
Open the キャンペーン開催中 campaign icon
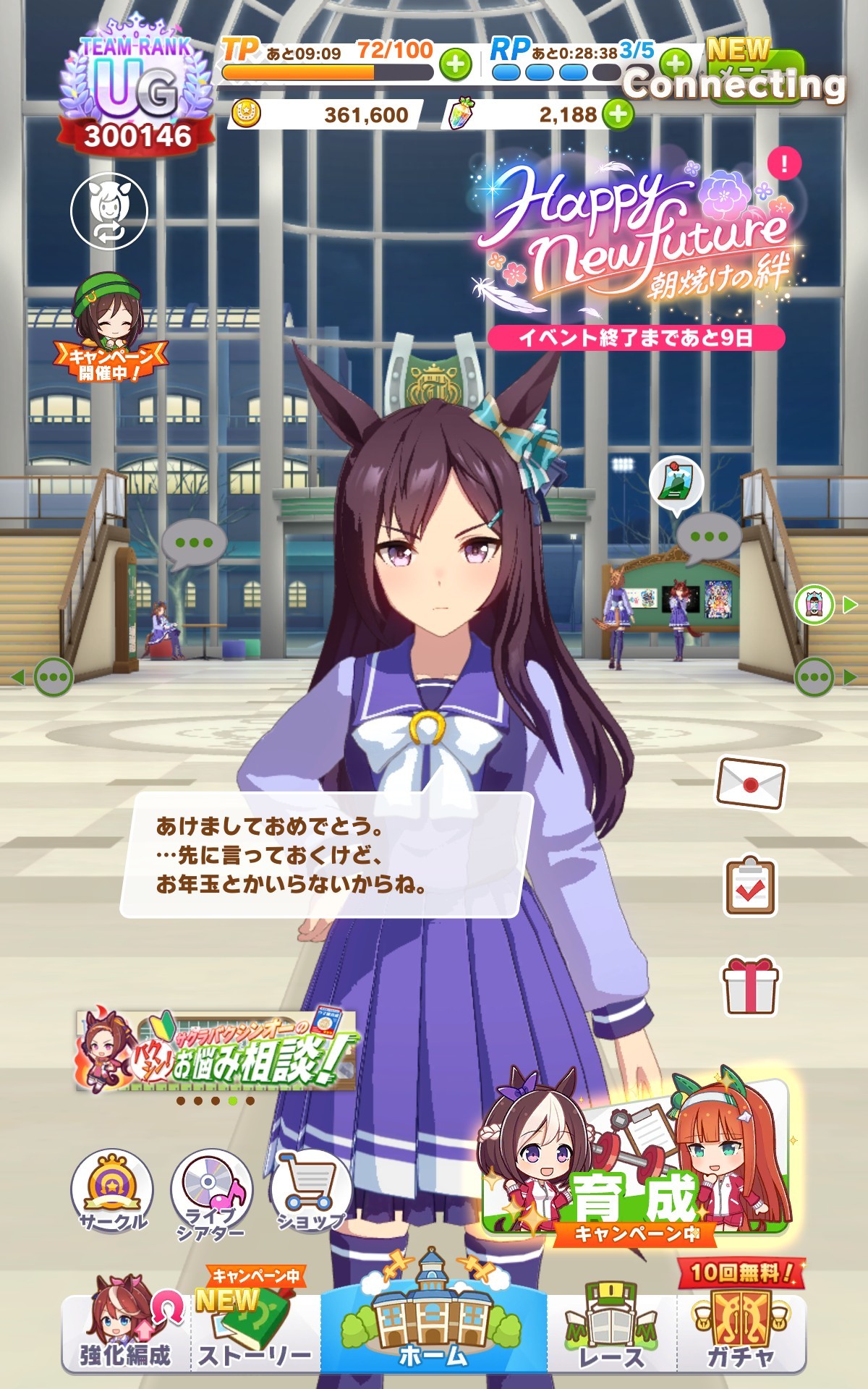(x=109, y=327)
